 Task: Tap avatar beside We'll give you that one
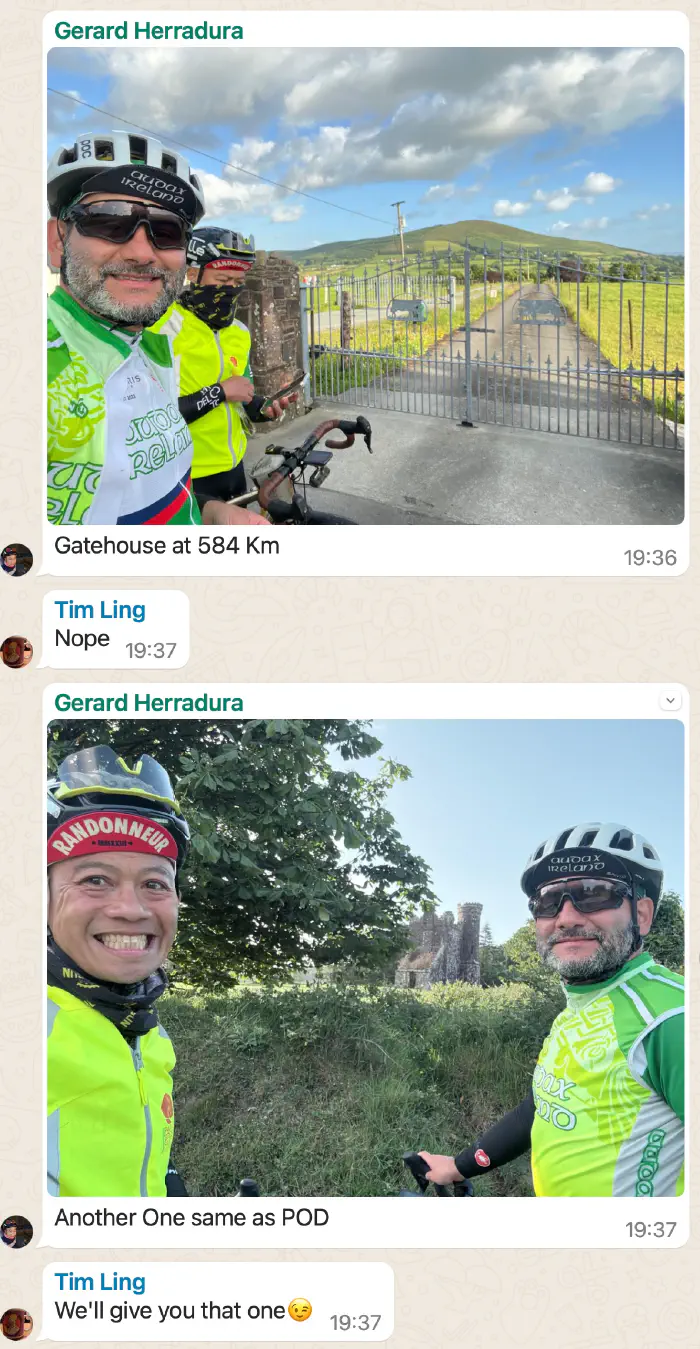pos(16,1324)
